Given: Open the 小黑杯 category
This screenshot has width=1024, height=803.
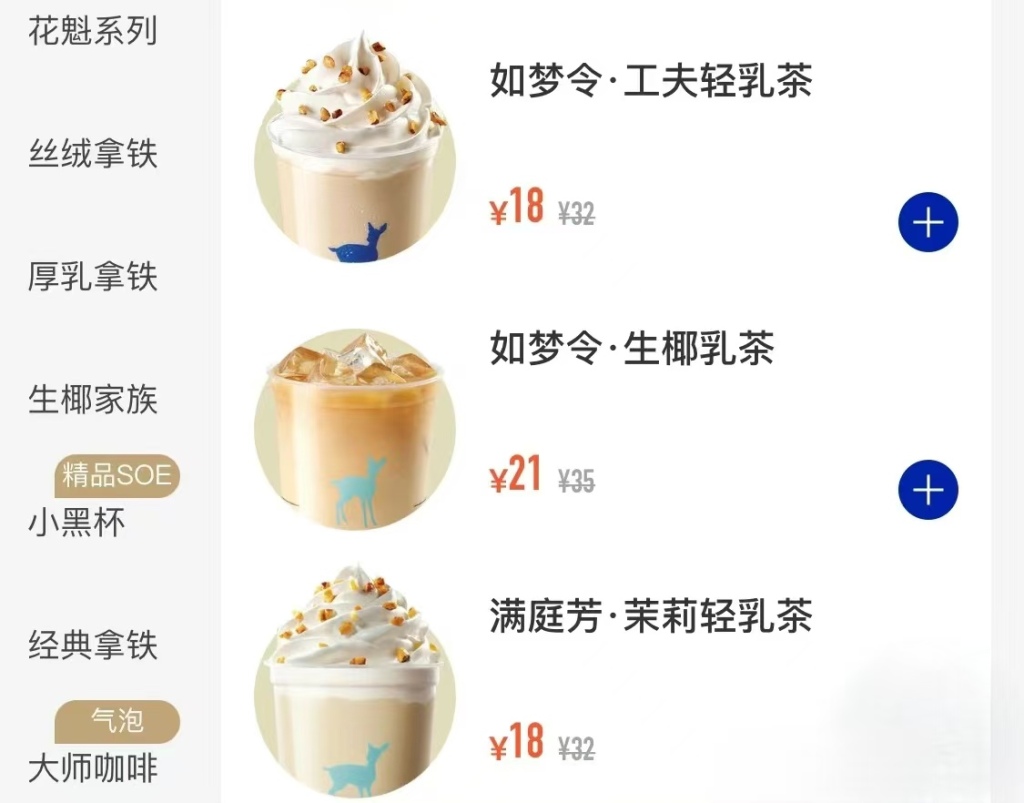Looking at the screenshot, I should (77, 523).
